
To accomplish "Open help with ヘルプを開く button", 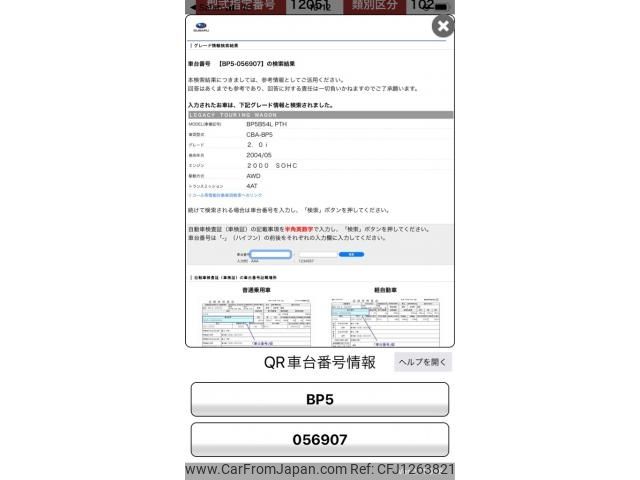I will [423, 362].
